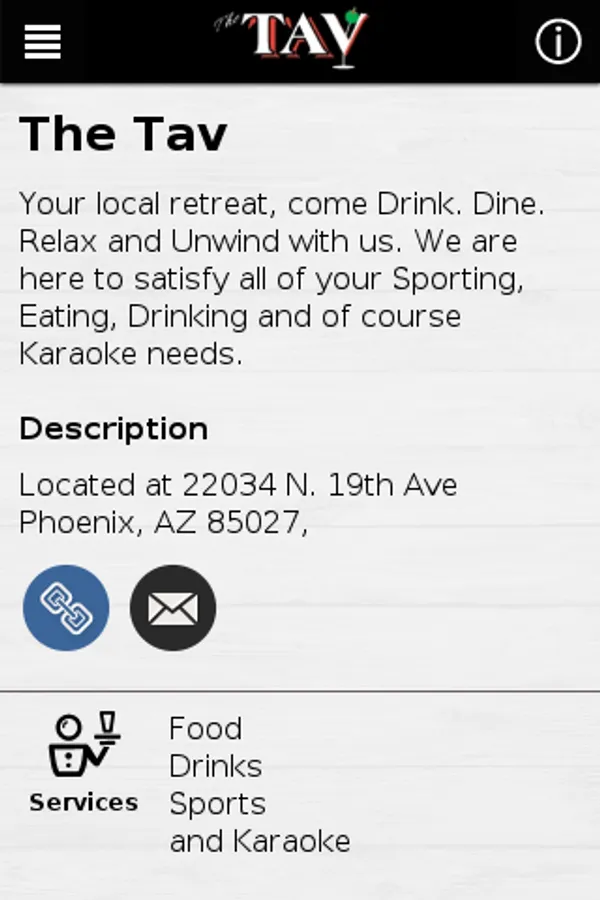Image resolution: width=600 pixels, height=900 pixels.
Task: Open the info icon in the header
Action: (558, 42)
